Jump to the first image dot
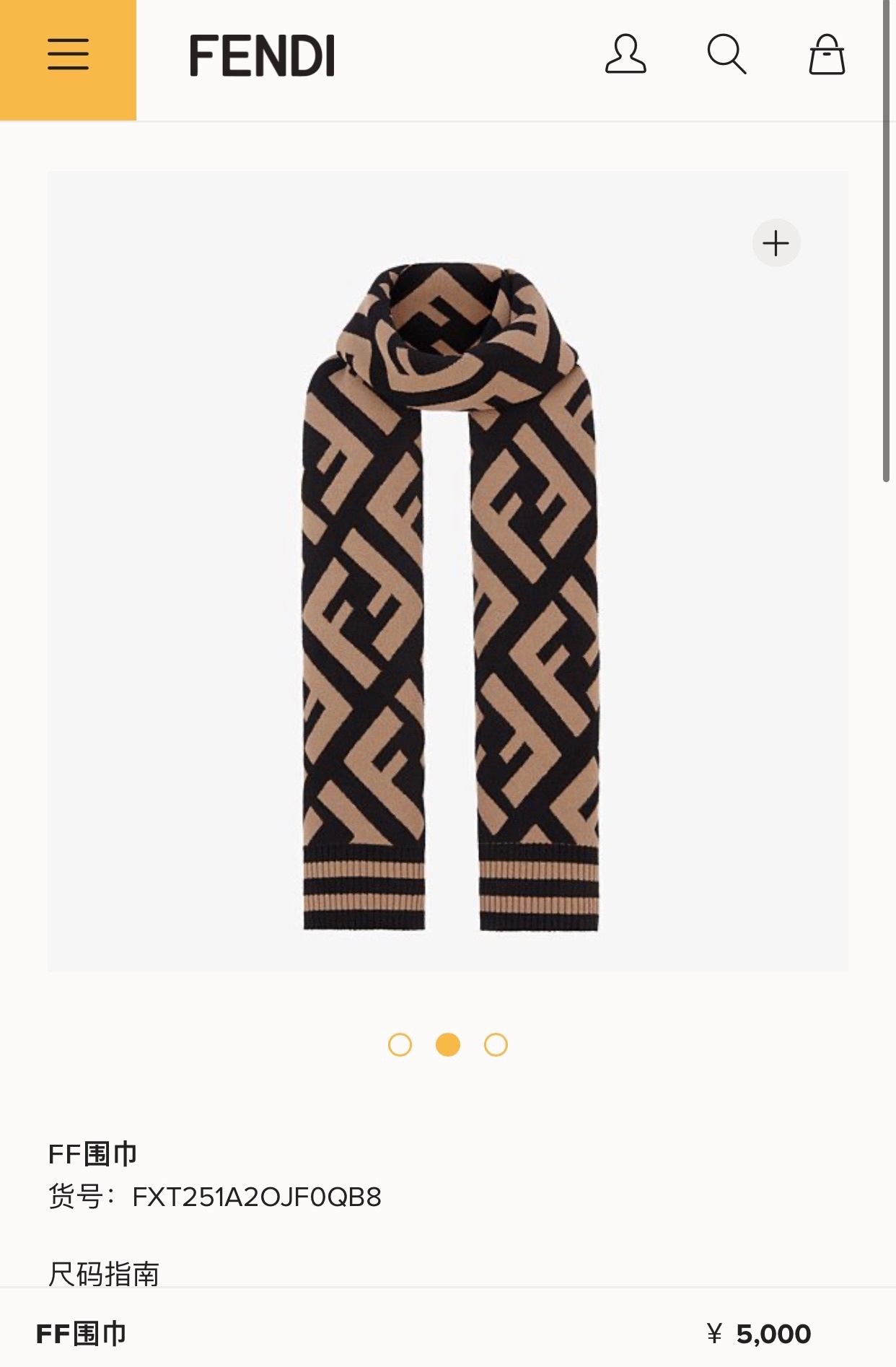Screen dimensions: 896x1367 tap(400, 1044)
